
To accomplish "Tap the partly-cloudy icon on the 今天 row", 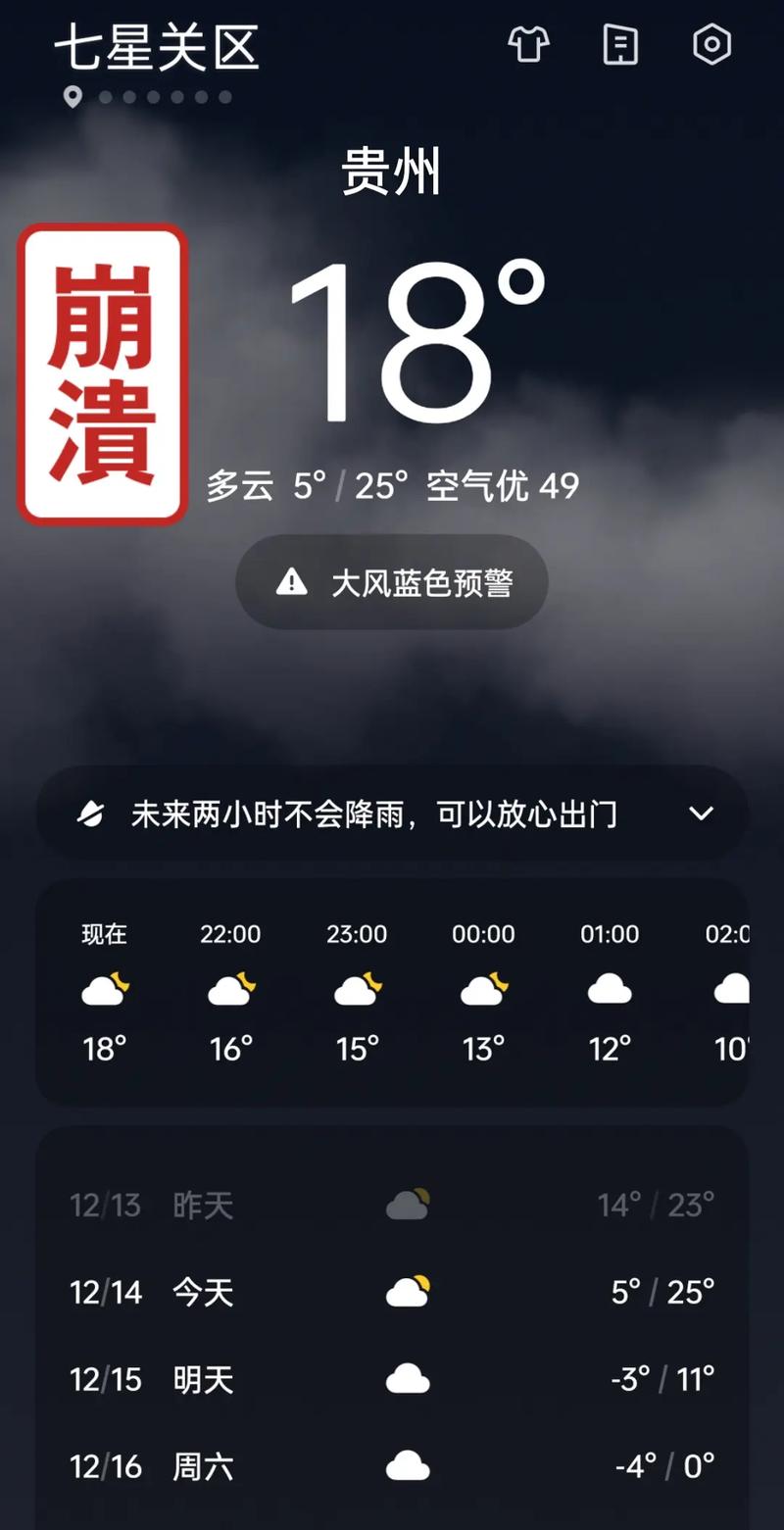I will coord(409,1291).
